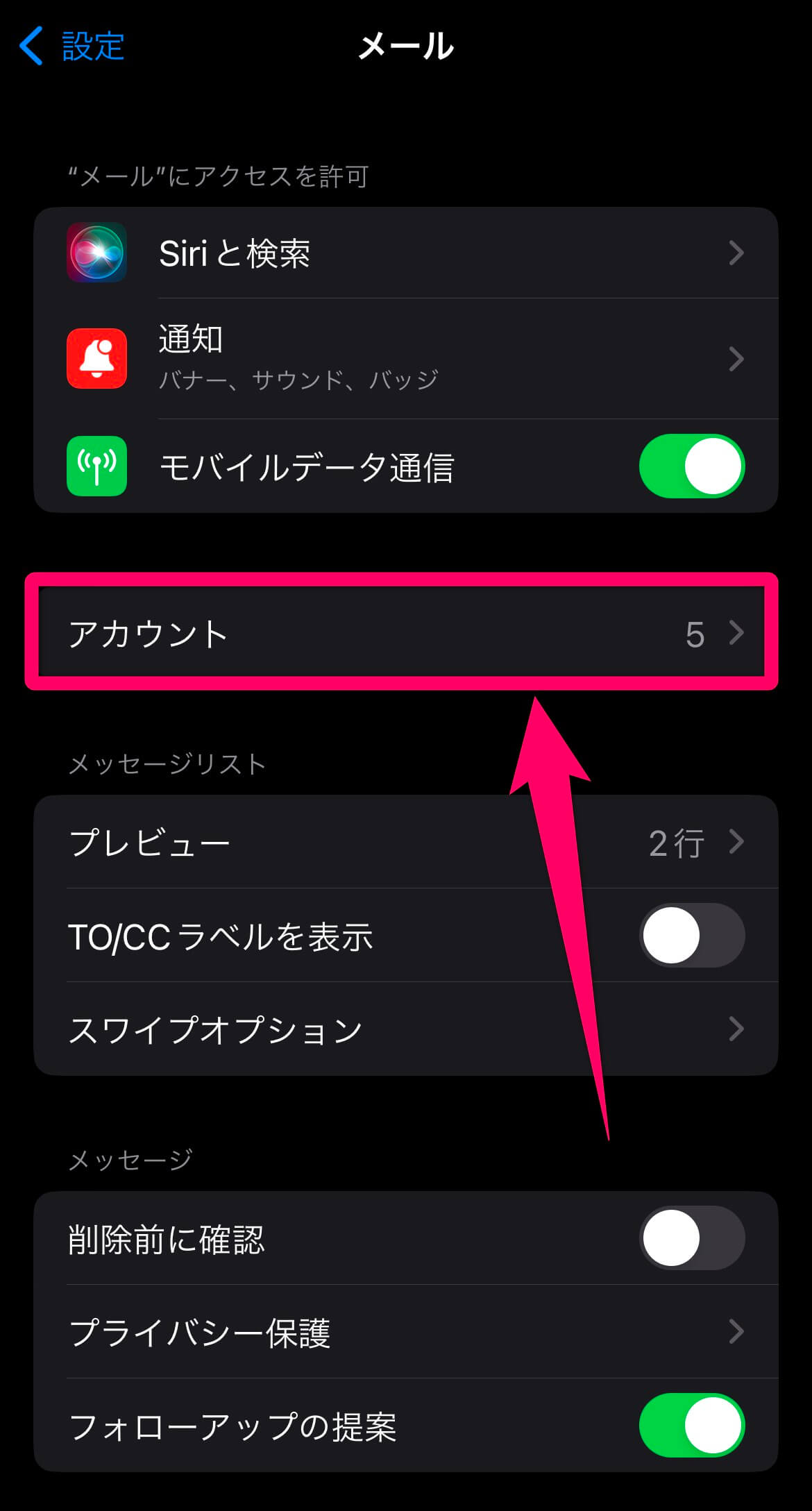
Task: Disable モバイルデータ通信 toggle
Action: [x=691, y=466]
